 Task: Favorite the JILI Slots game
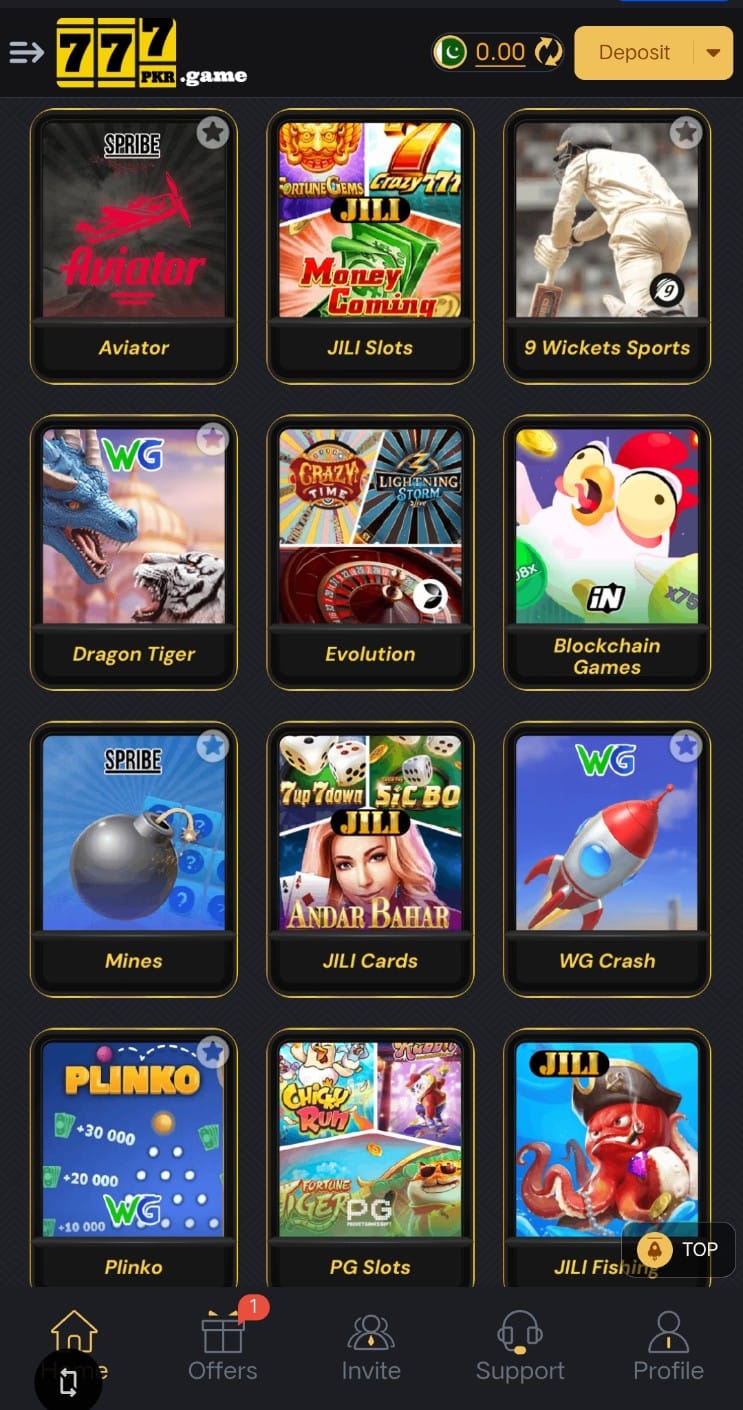coord(449,131)
